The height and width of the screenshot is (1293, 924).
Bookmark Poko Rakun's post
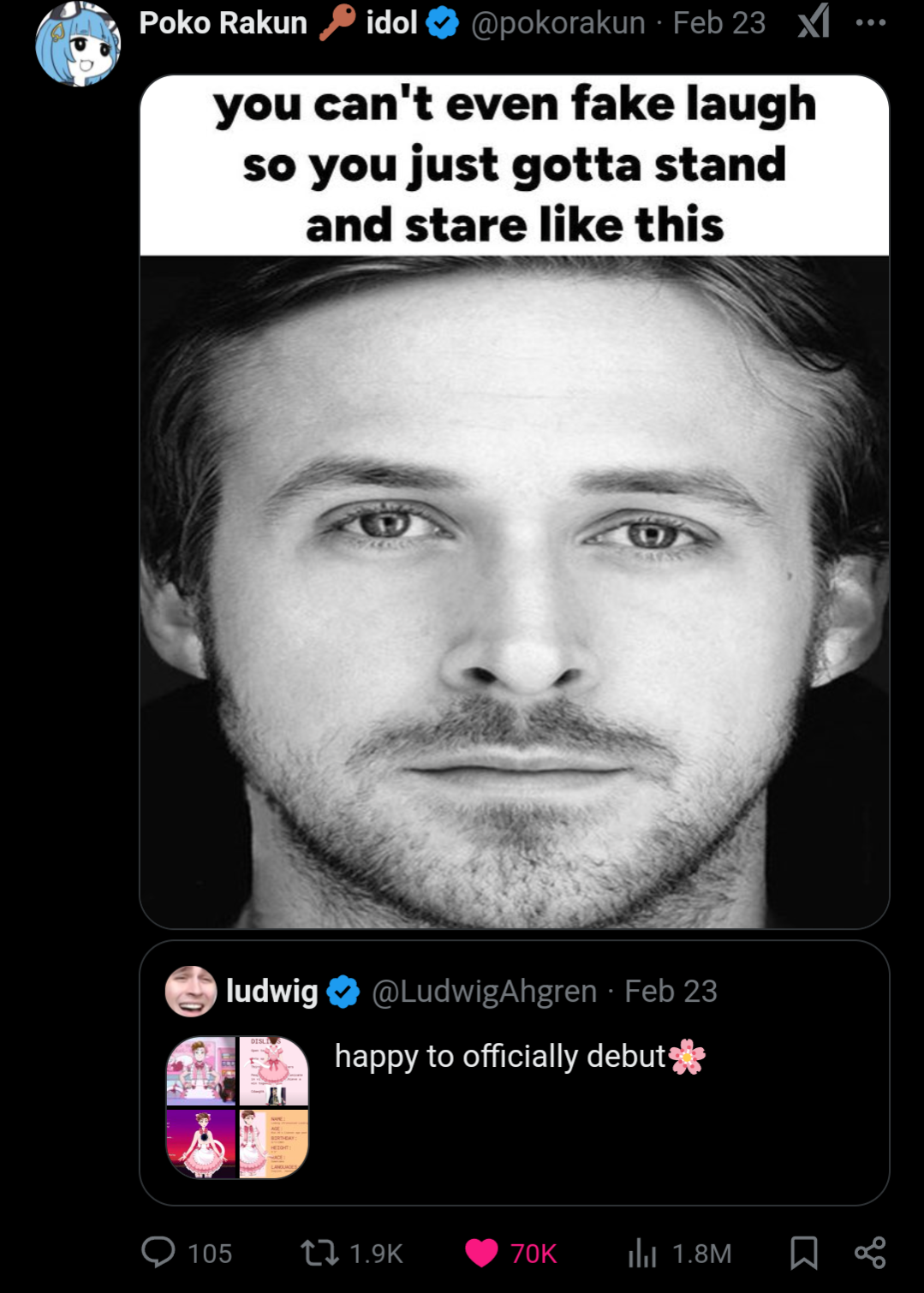[803, 1253]
